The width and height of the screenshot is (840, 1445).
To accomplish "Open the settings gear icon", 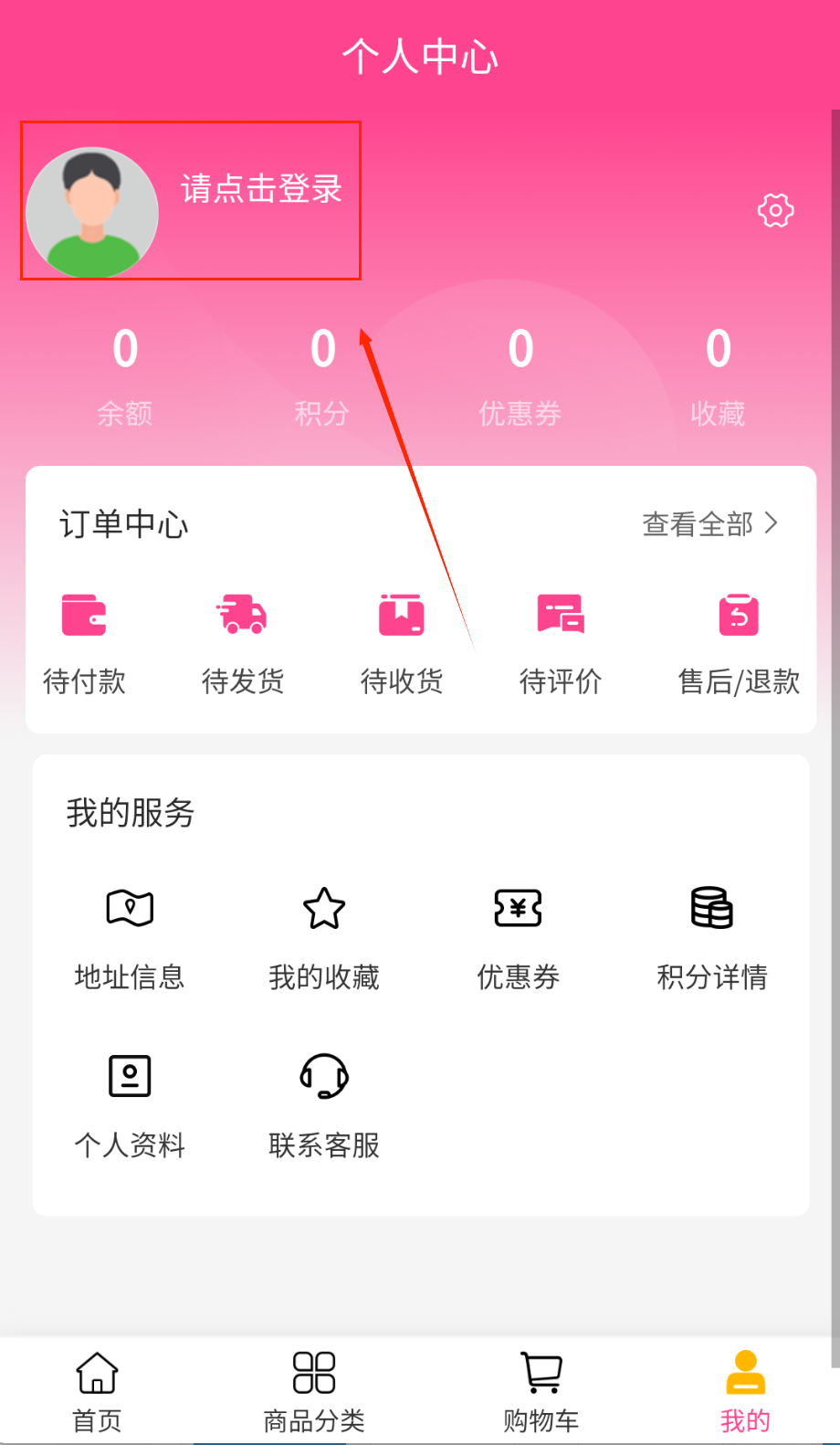I will (775, 211).
